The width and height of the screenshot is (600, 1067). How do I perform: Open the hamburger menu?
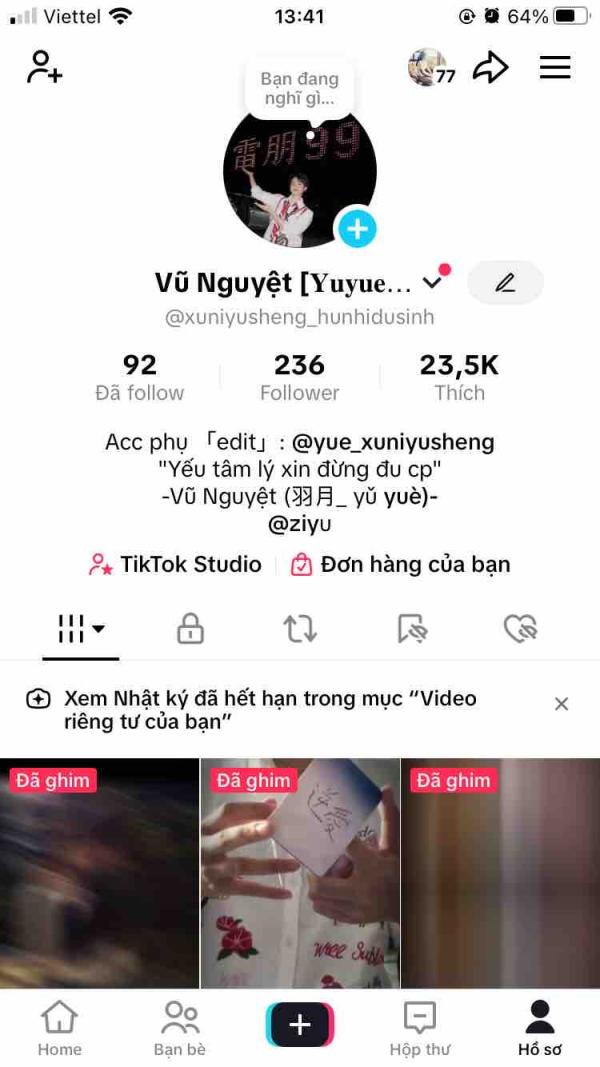coord(555,67)
